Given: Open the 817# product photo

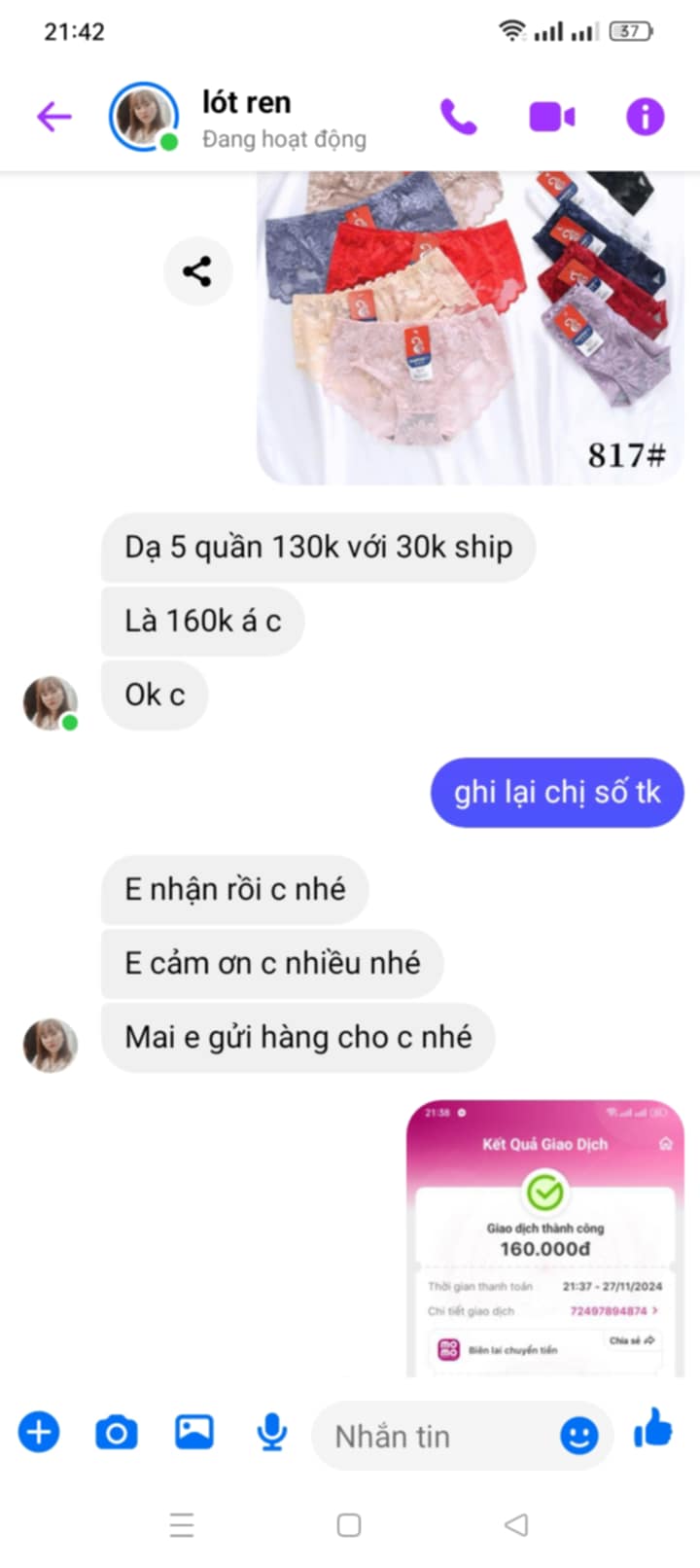Looking at the screenshot, I should 469,328.
